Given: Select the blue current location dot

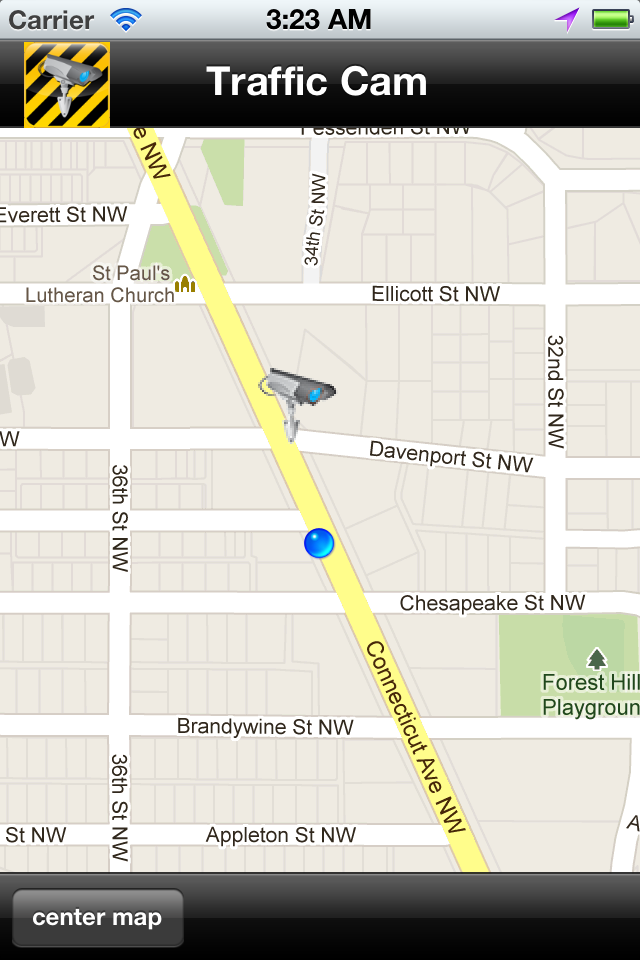Looking at the screenshot, I should (x=319, y=543).
